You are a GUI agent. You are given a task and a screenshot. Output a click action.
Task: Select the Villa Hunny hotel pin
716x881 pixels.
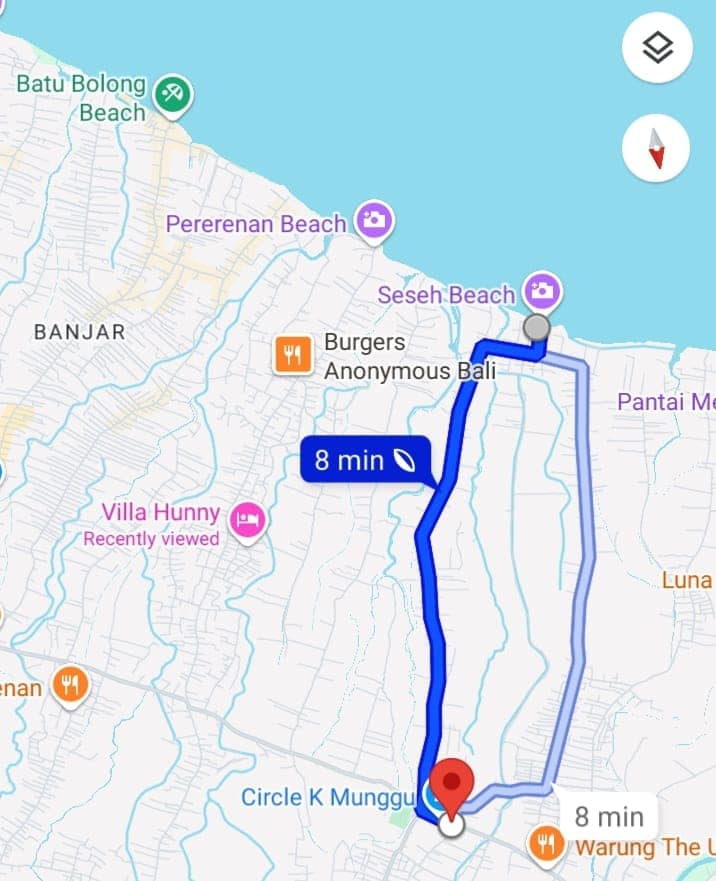(x=246, y=519)
